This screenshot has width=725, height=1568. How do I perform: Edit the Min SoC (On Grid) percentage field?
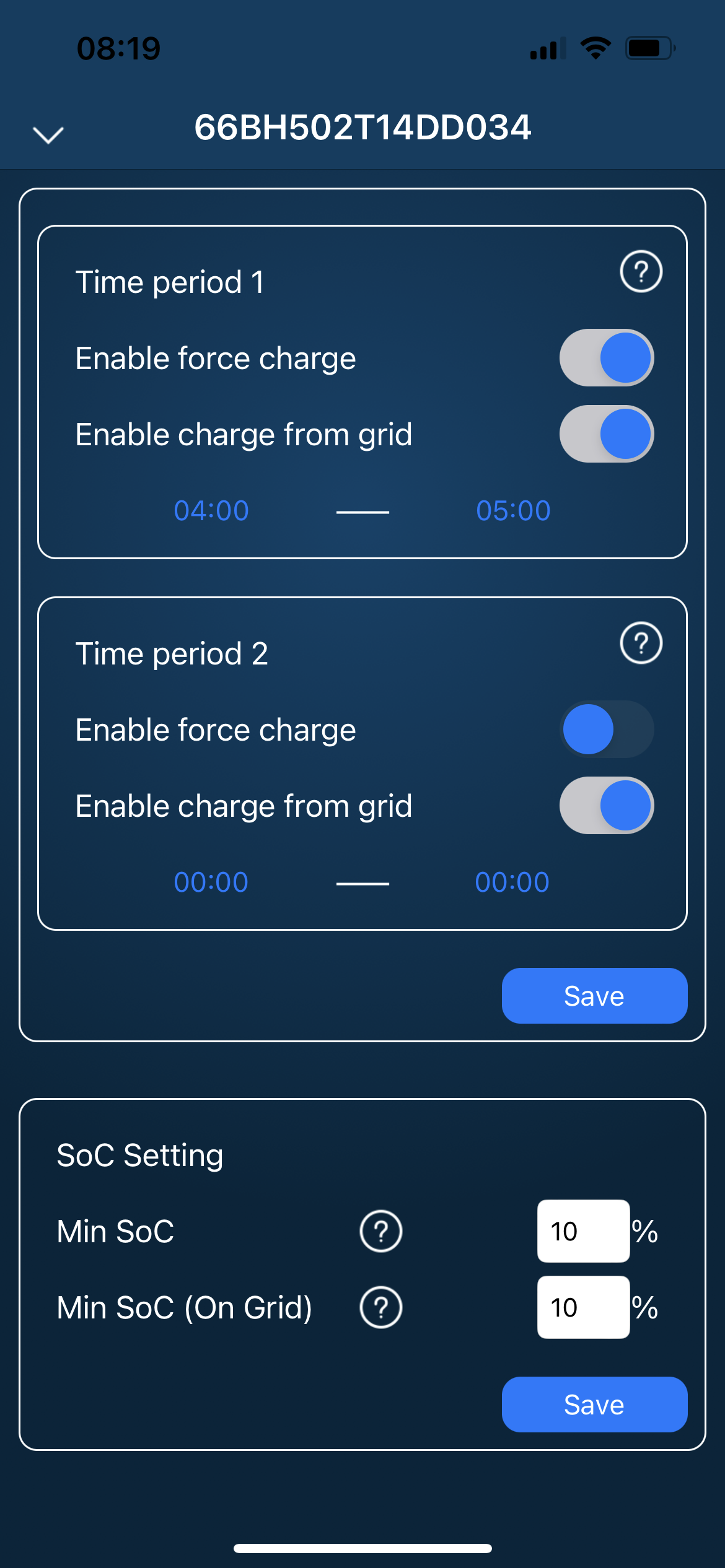pos(583,1307)
